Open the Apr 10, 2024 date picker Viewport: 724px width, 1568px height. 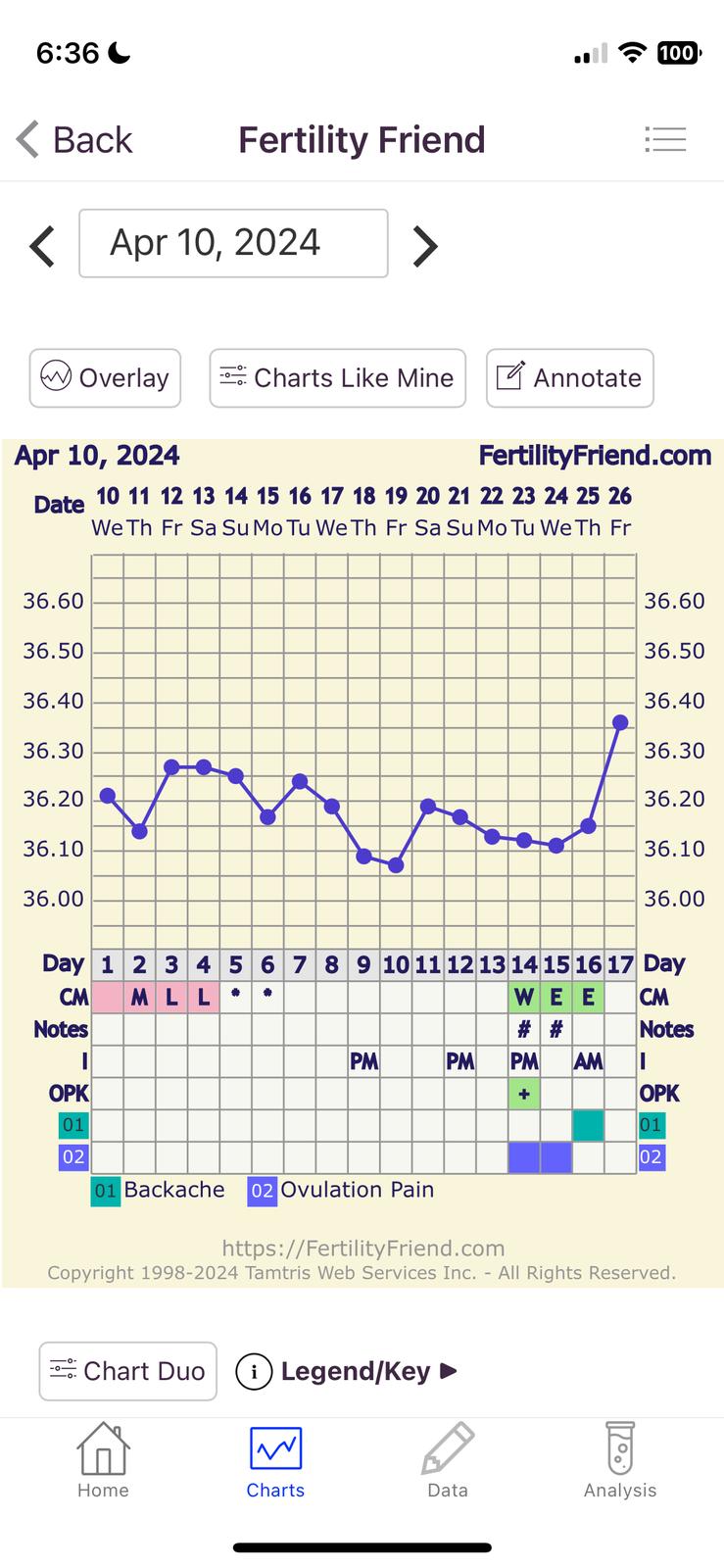click(233, 243)
